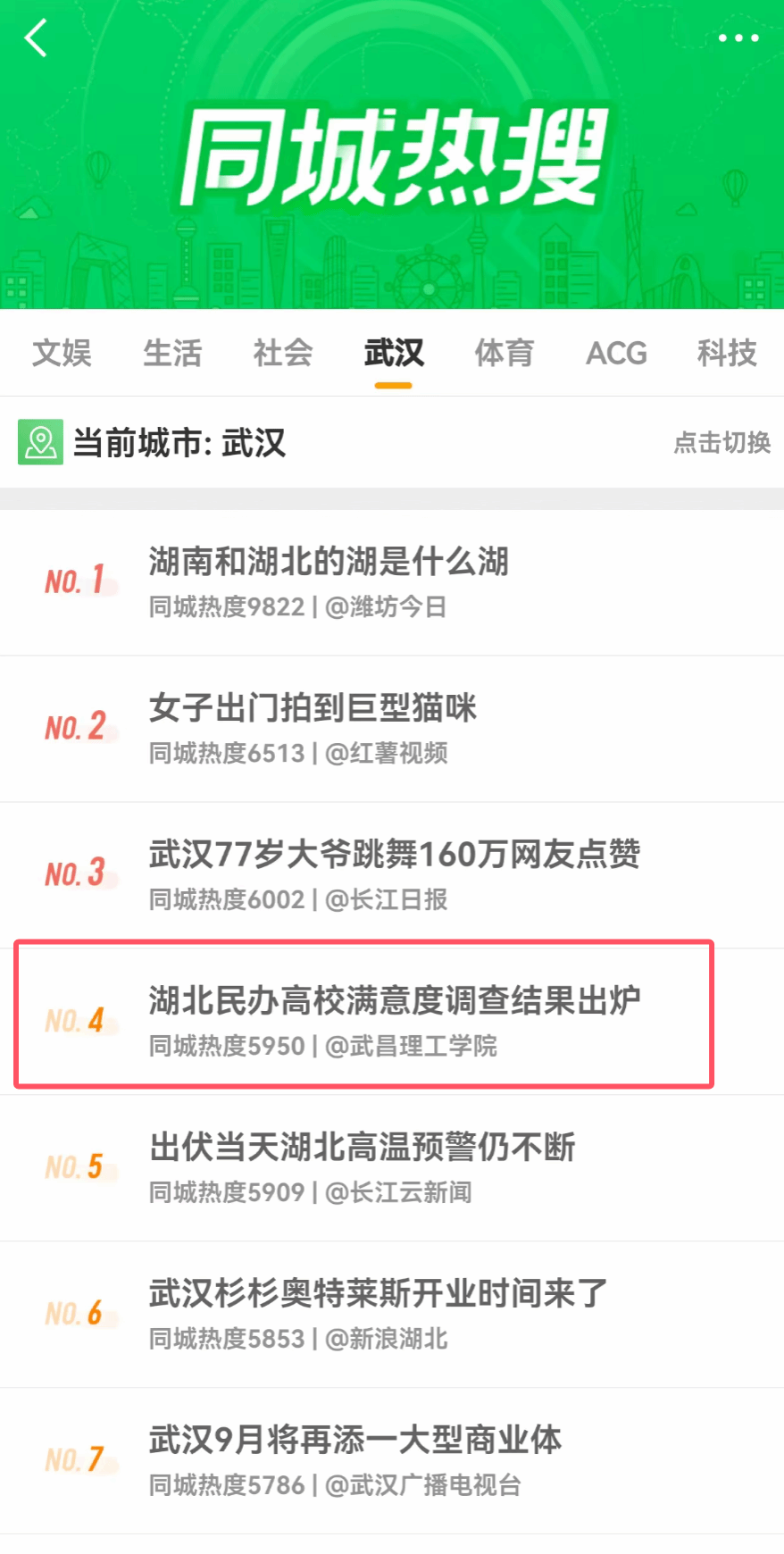View topic 武汉77岁大爷跳舞160万网友点赞
784x1554 pixels.
click(394, 856)
